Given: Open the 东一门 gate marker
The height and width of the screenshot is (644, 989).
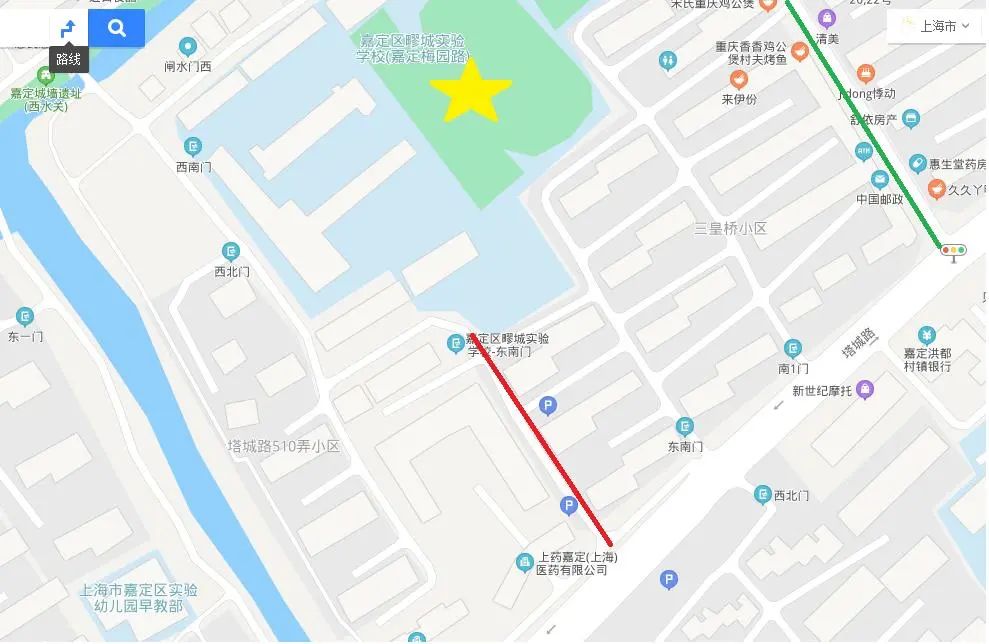Looking at the screenshot, I should (25, 317).
